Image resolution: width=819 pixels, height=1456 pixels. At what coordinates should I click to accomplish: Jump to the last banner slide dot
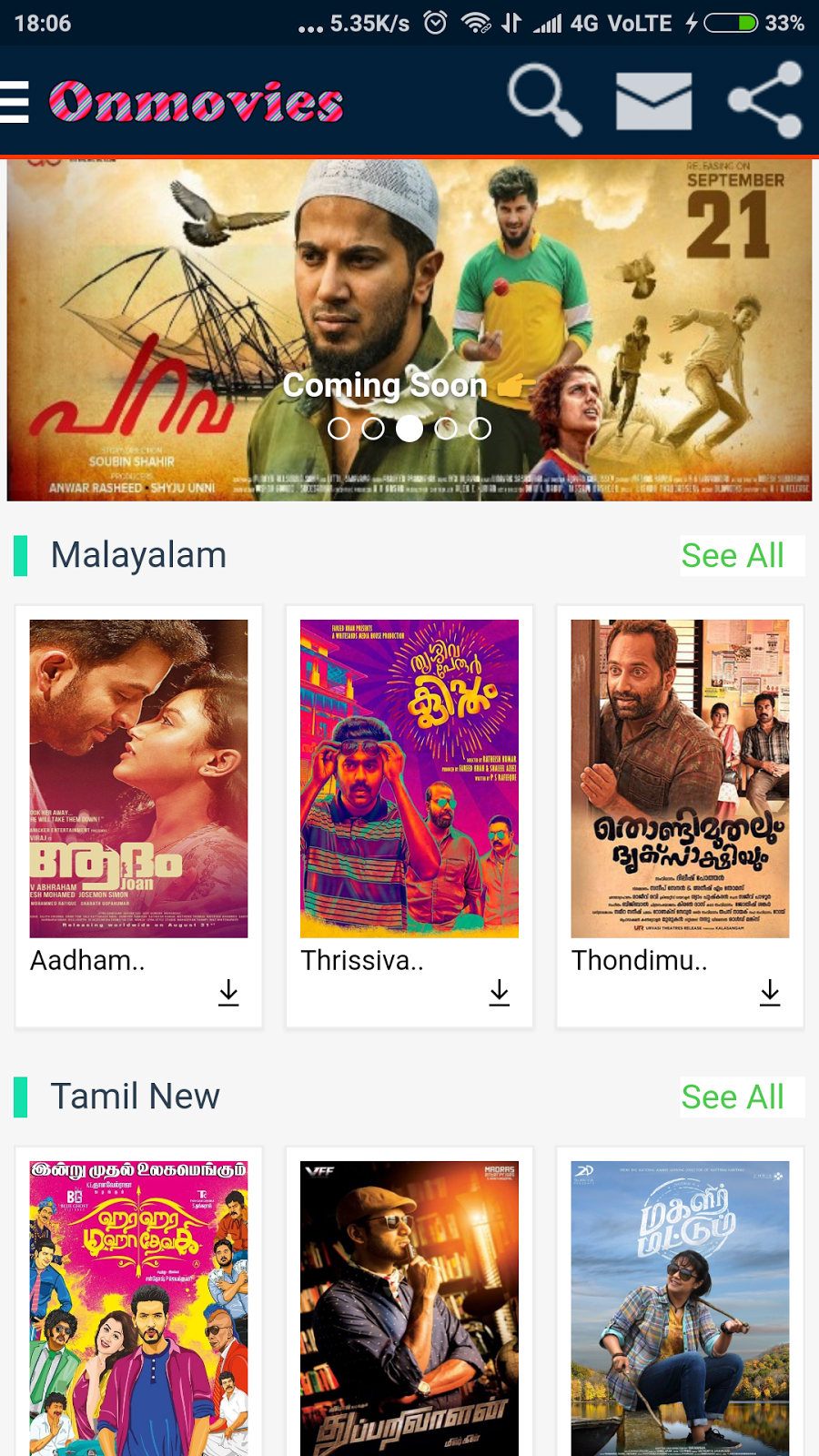[480, 429]
